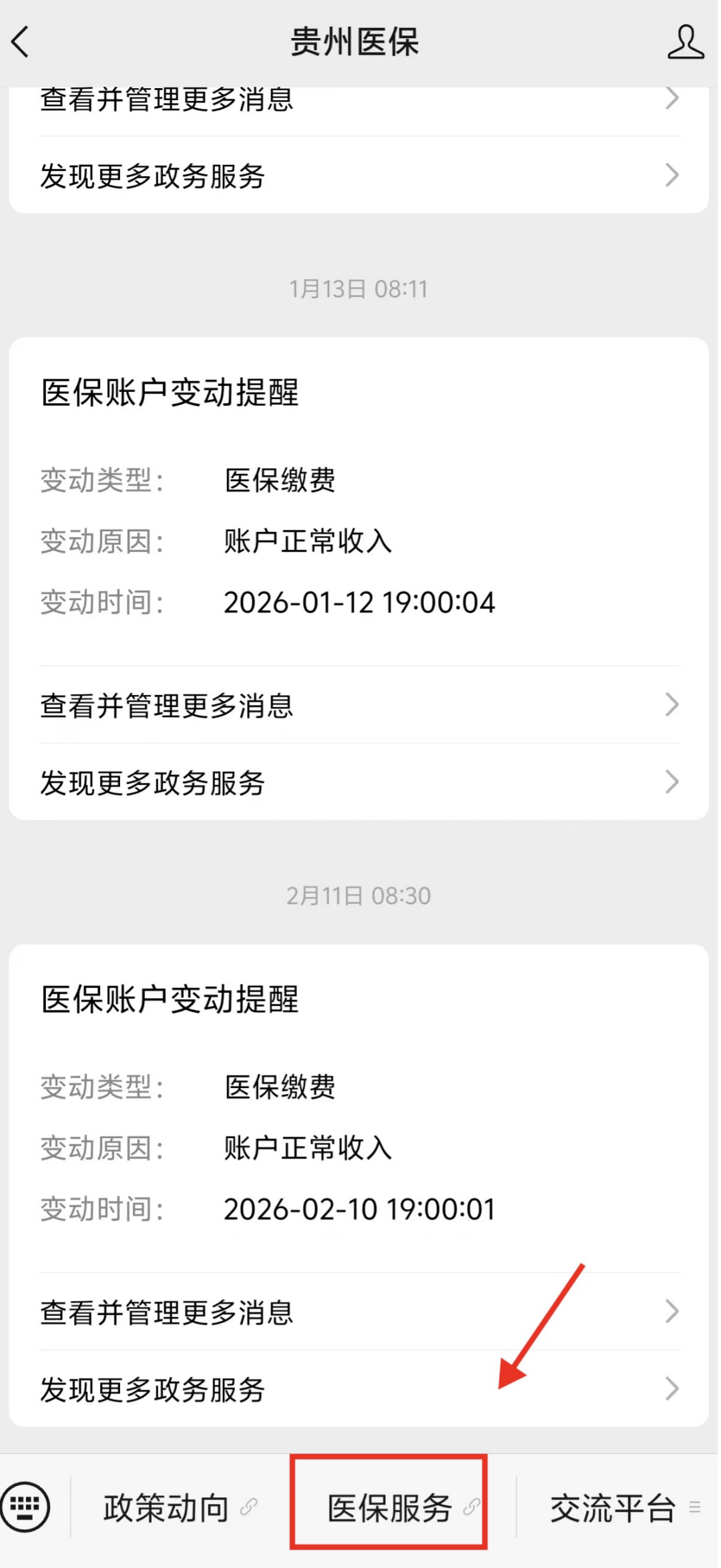The height and width of the screenshot is (1568, 721).
Task: Expand the chevron on January's 发现更多政务服务 row
Action: [672, 782]
